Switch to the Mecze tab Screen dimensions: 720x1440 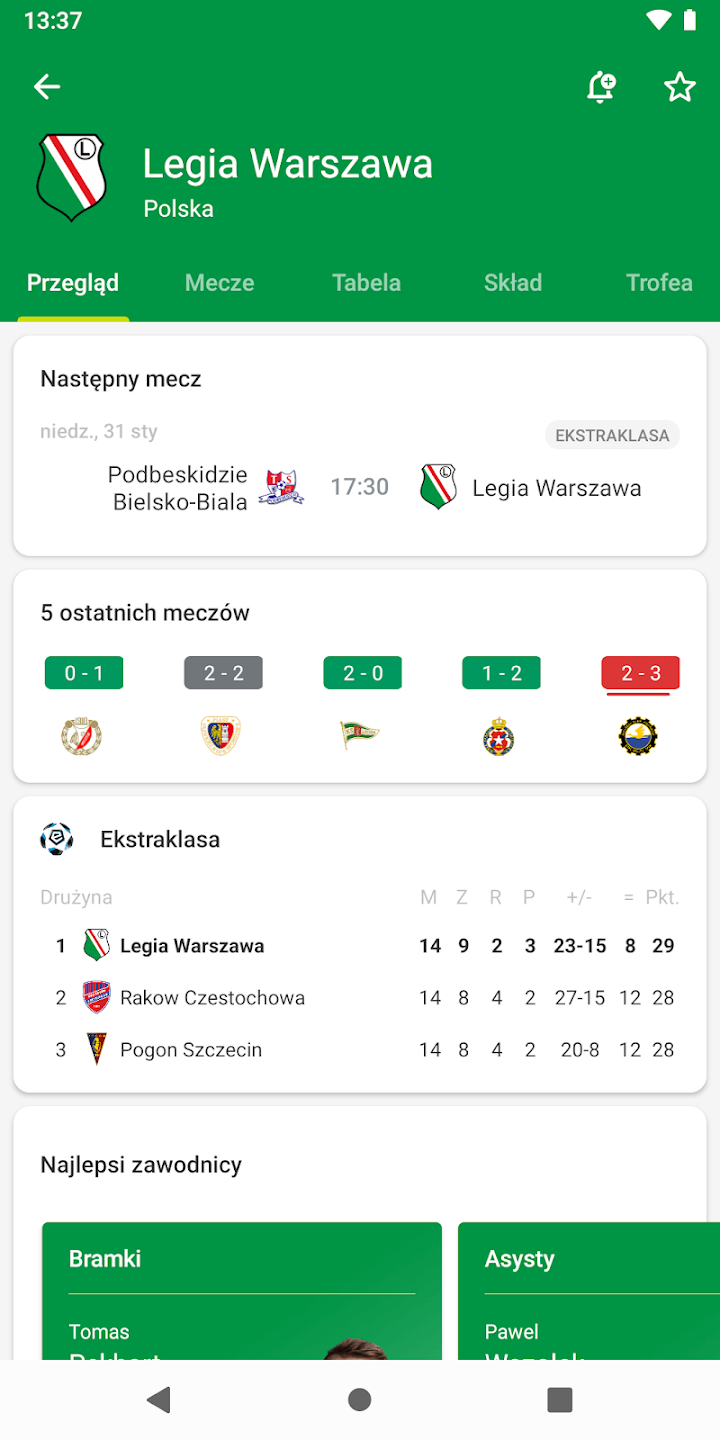(219, 283)
